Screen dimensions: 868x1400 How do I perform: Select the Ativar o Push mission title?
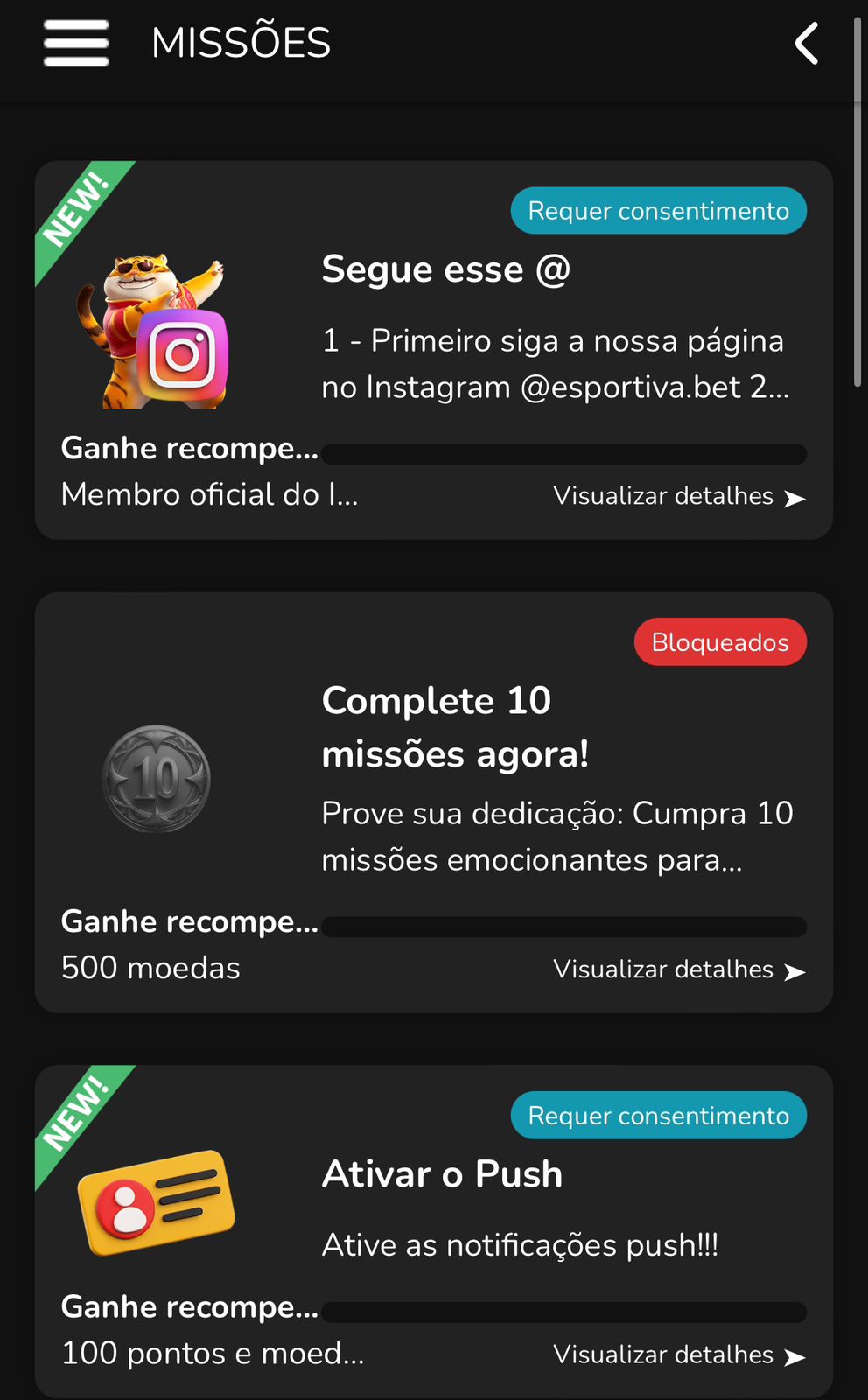pos(442,1173)
